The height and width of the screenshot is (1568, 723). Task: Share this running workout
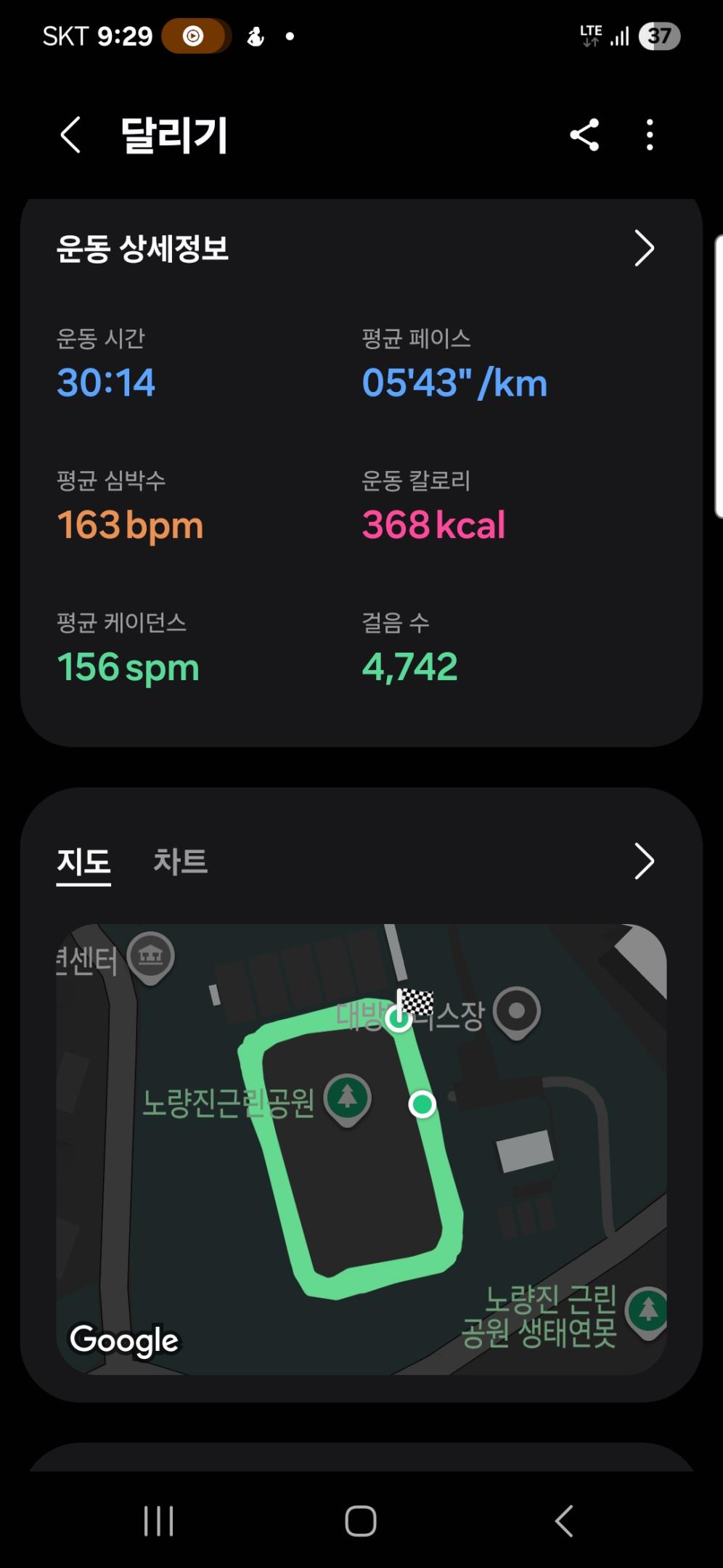coord(584,135)
